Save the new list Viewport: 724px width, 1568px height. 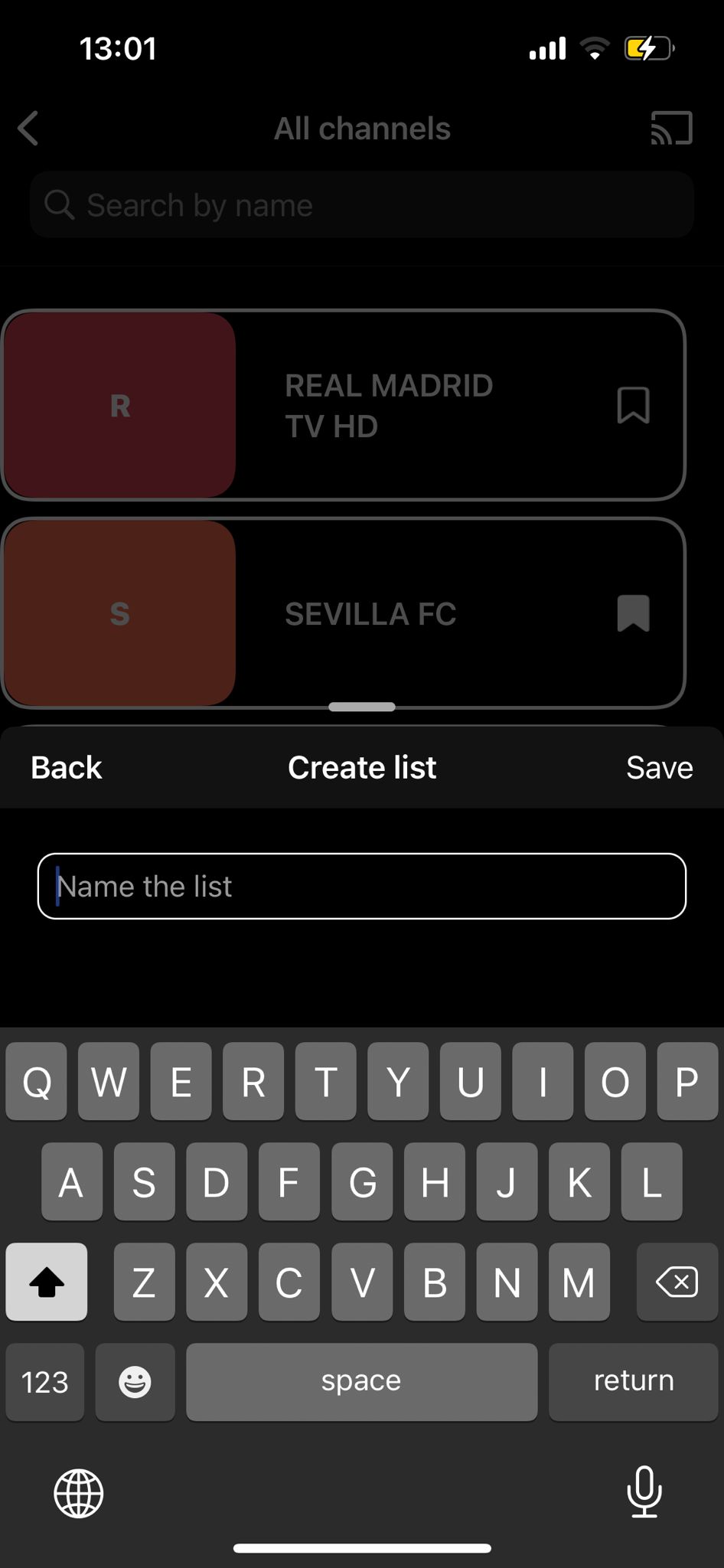coord(659,768)
